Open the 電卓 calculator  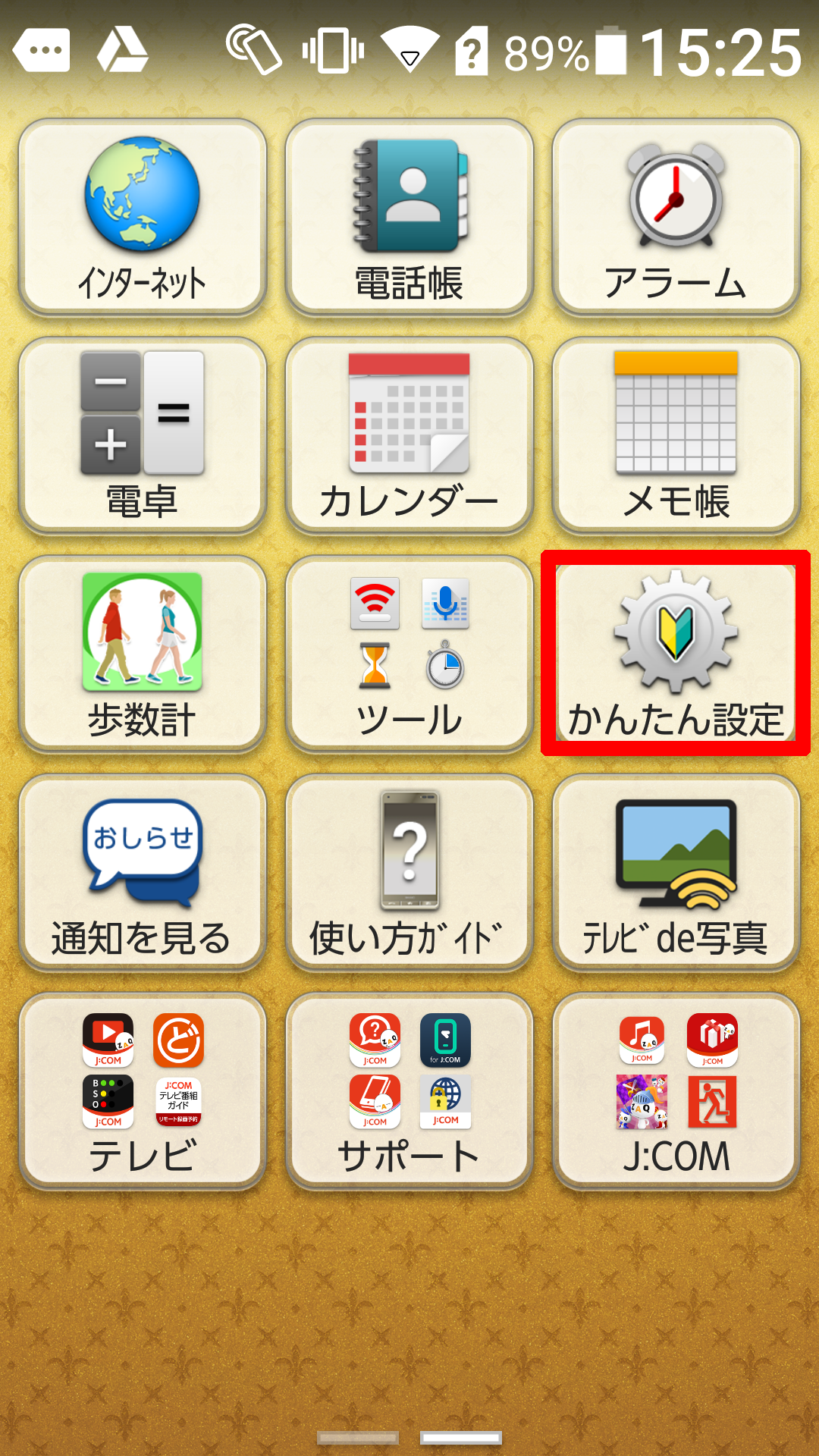click(x=142, y=435)
